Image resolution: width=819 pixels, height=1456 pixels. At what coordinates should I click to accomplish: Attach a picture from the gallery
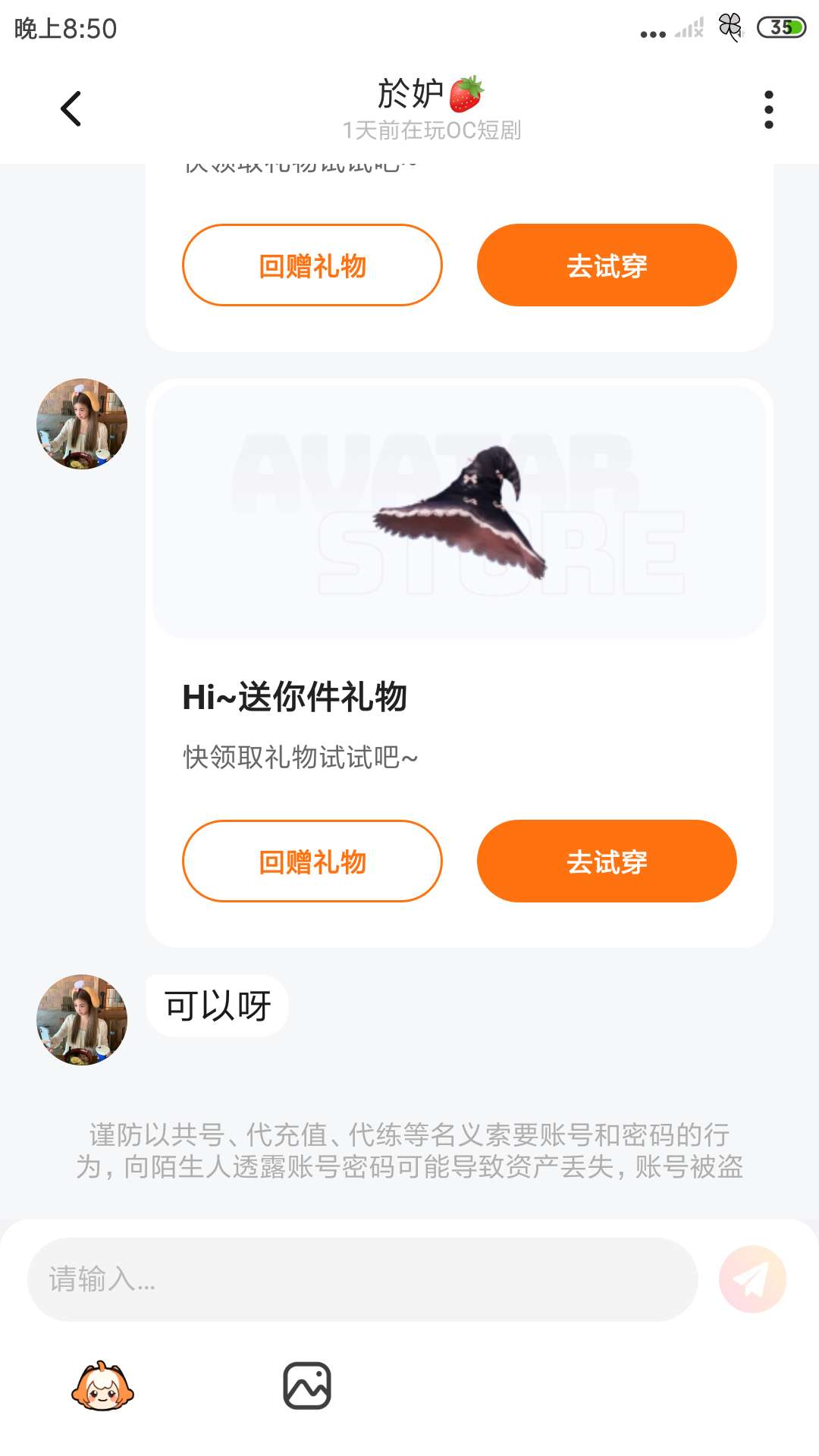coord(307,1386)
